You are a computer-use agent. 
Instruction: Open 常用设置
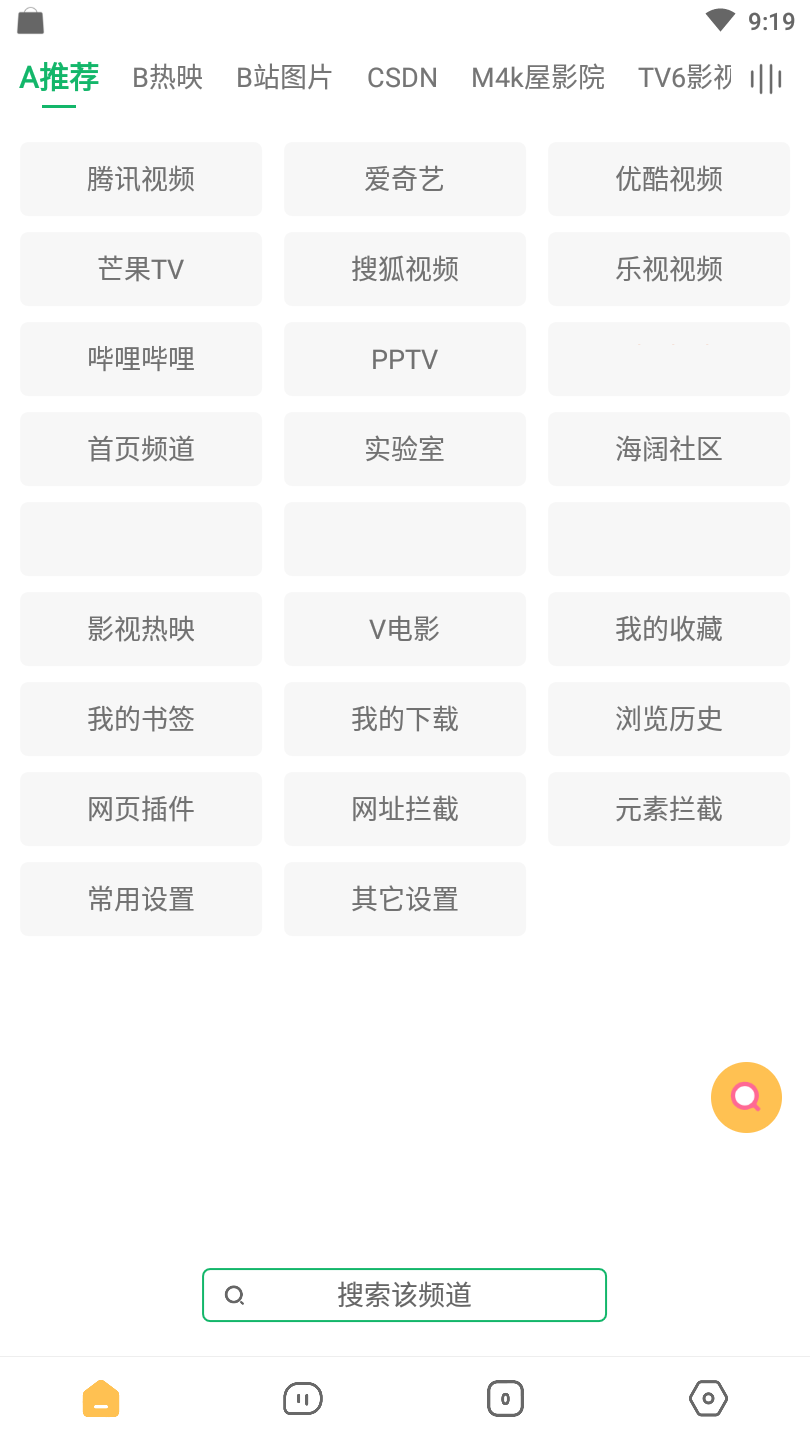(x=141, y=899)
